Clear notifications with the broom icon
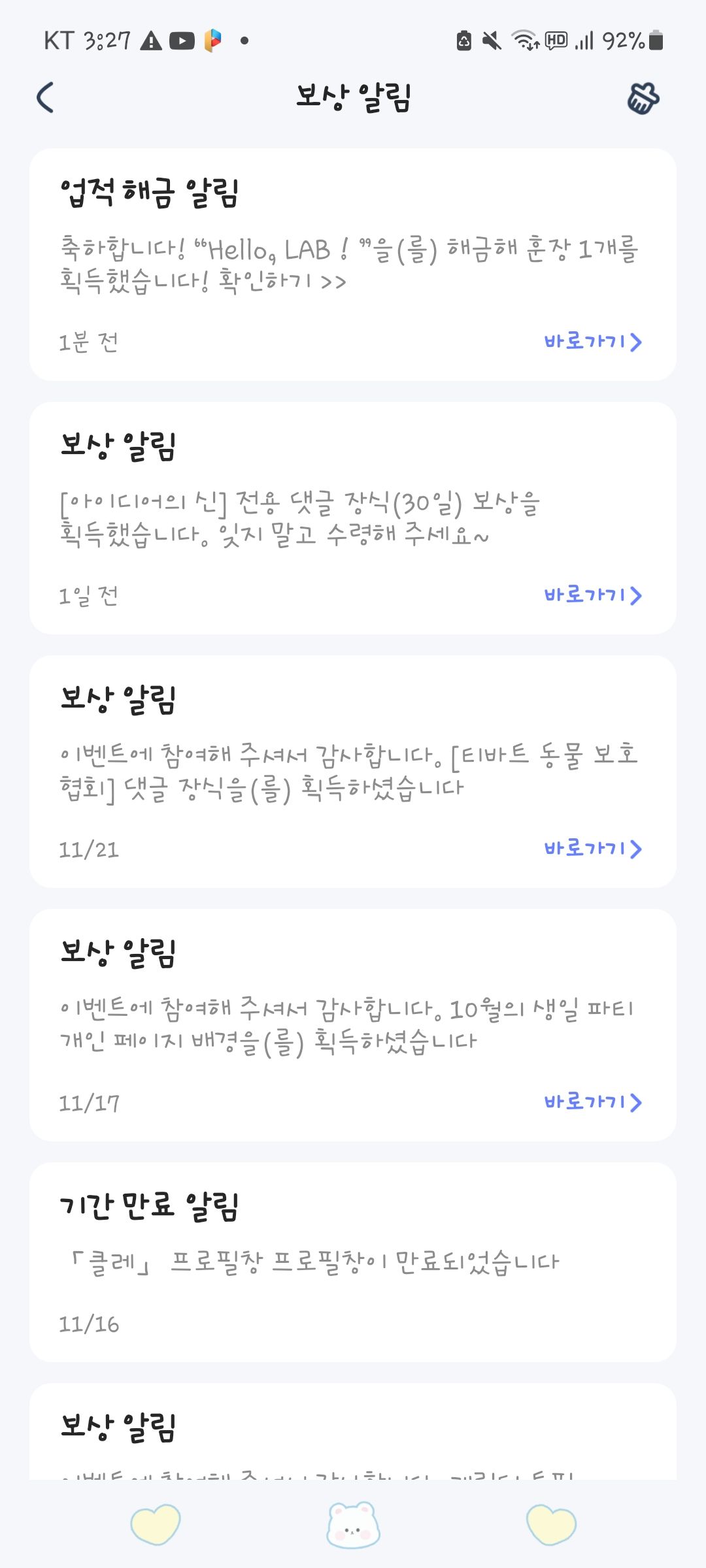The width and height of the screenshot is (706, 1568). [x=643, y=99]
